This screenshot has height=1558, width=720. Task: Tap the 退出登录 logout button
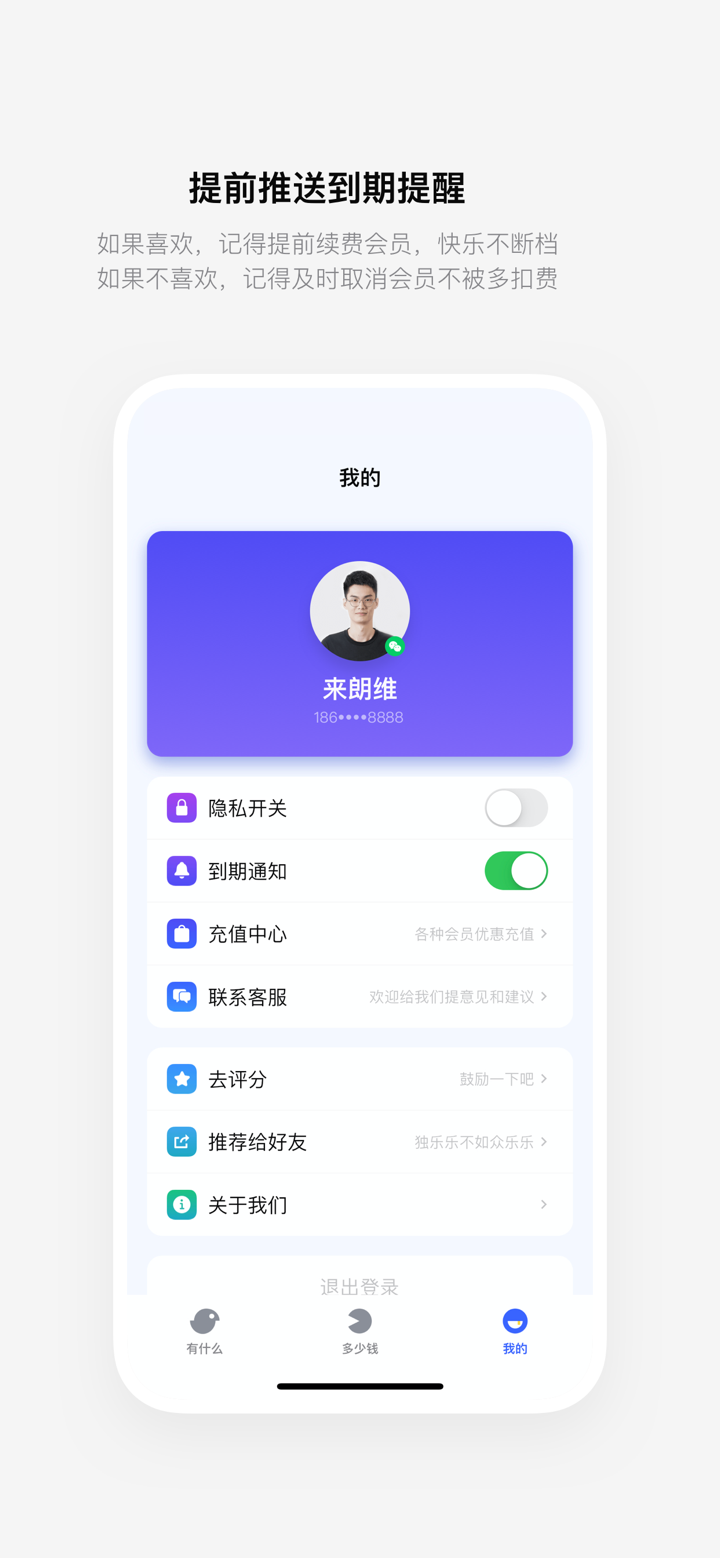pyautogui.click(x=359, y=1287)
